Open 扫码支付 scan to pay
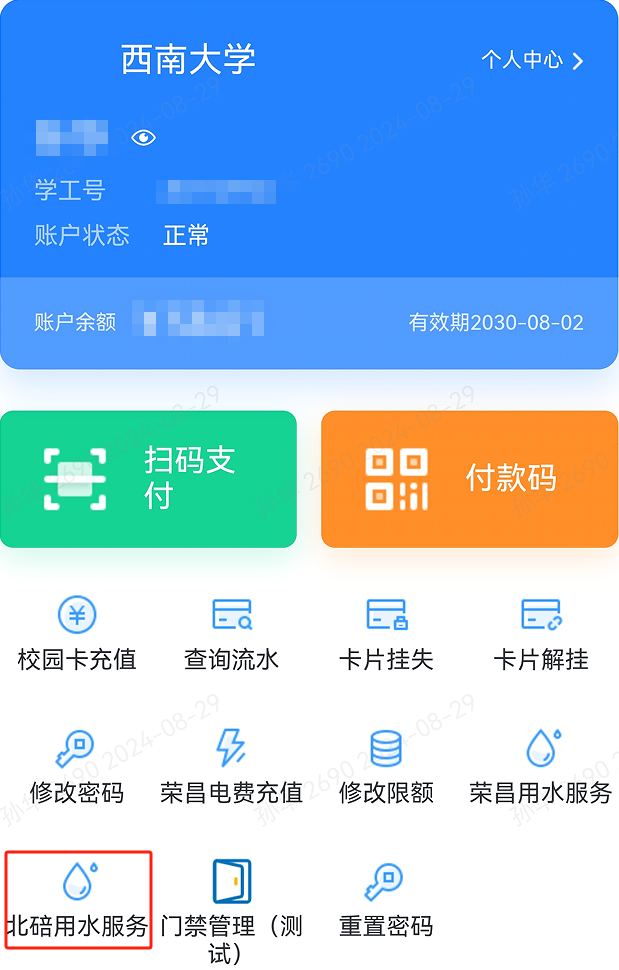The width and height of the screenshot is (619, 970). (x=148, y=478)
